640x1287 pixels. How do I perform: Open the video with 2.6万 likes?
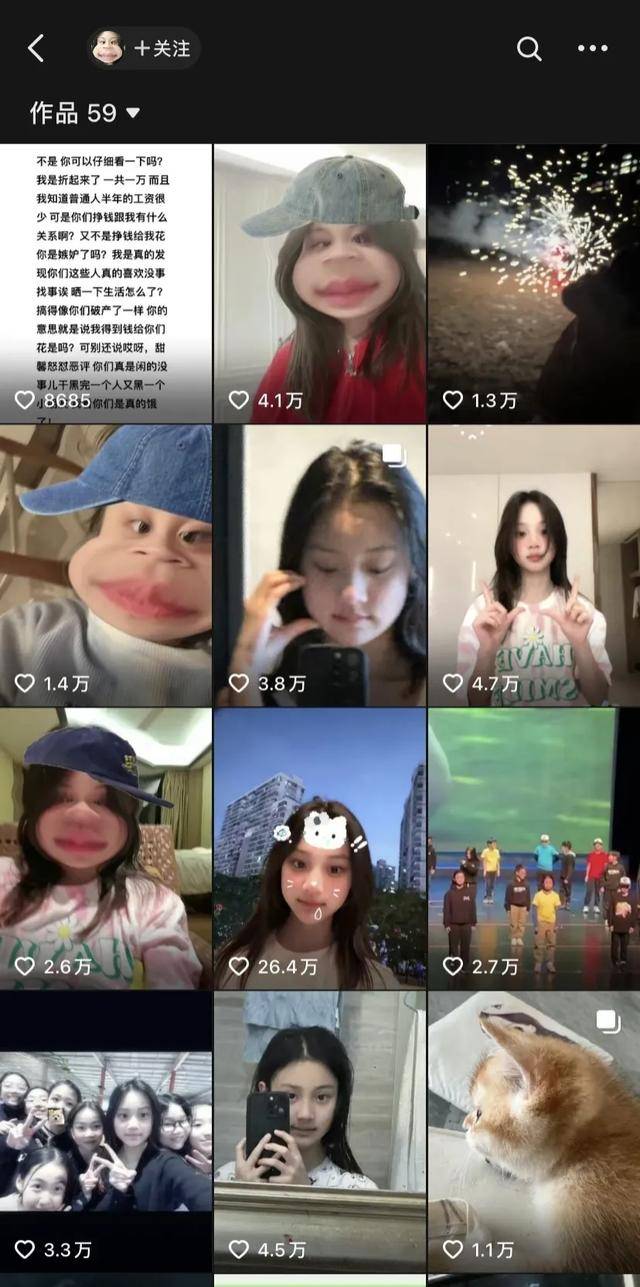(106, 848)
